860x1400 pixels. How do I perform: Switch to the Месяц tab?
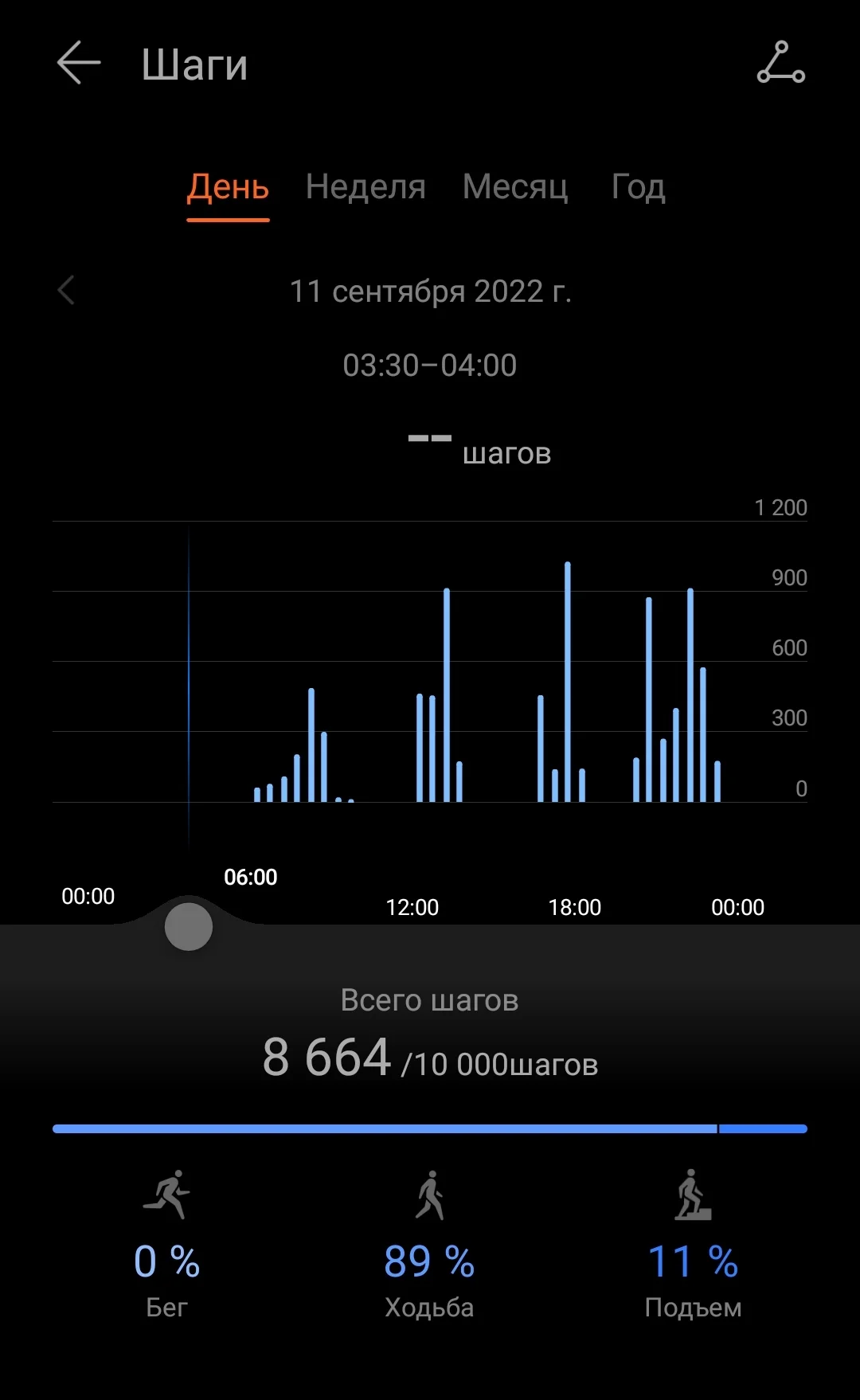[x=515, y=188]
